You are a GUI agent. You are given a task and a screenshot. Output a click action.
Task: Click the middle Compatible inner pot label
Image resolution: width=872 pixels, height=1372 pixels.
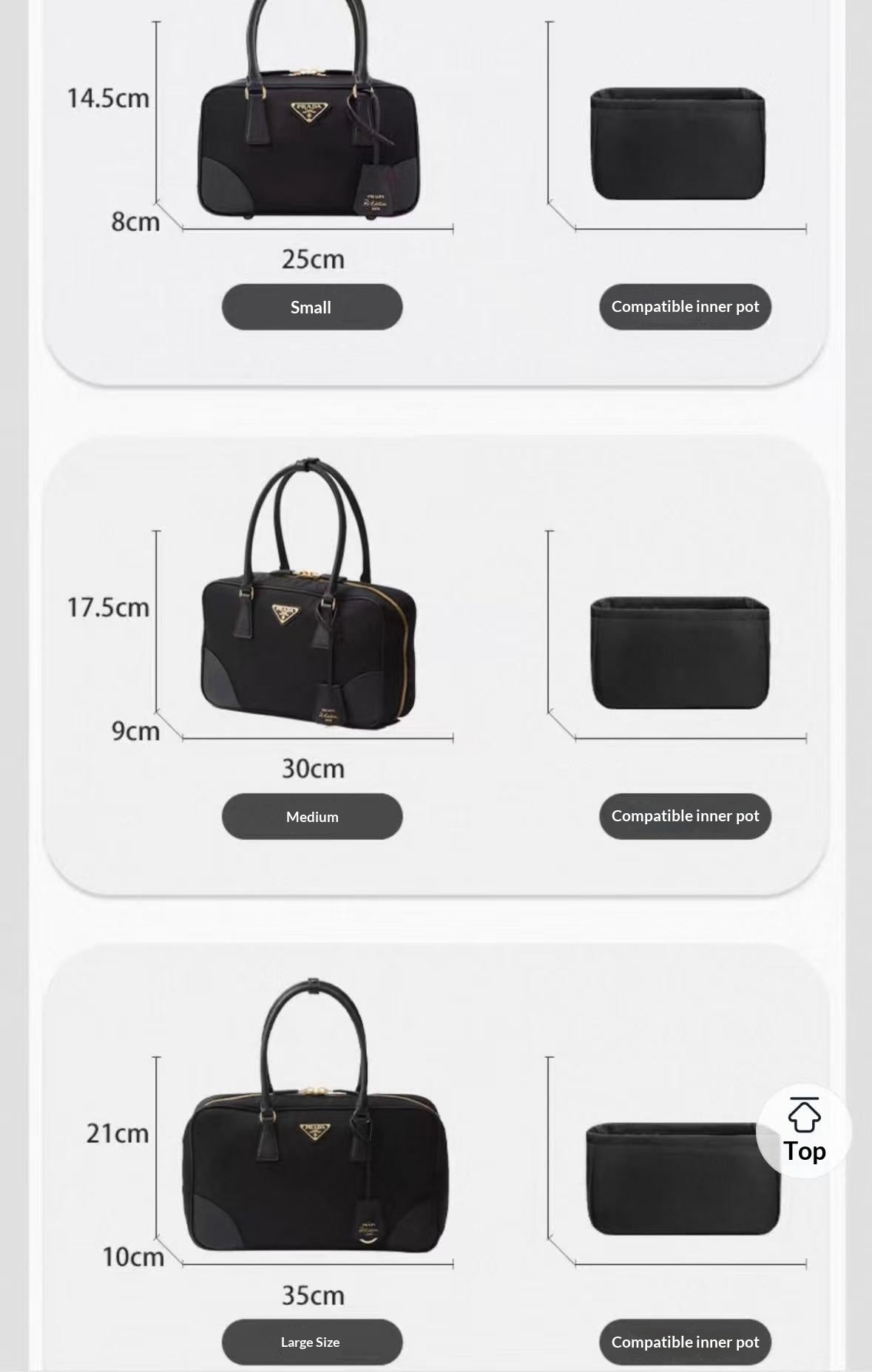(684, 815)
